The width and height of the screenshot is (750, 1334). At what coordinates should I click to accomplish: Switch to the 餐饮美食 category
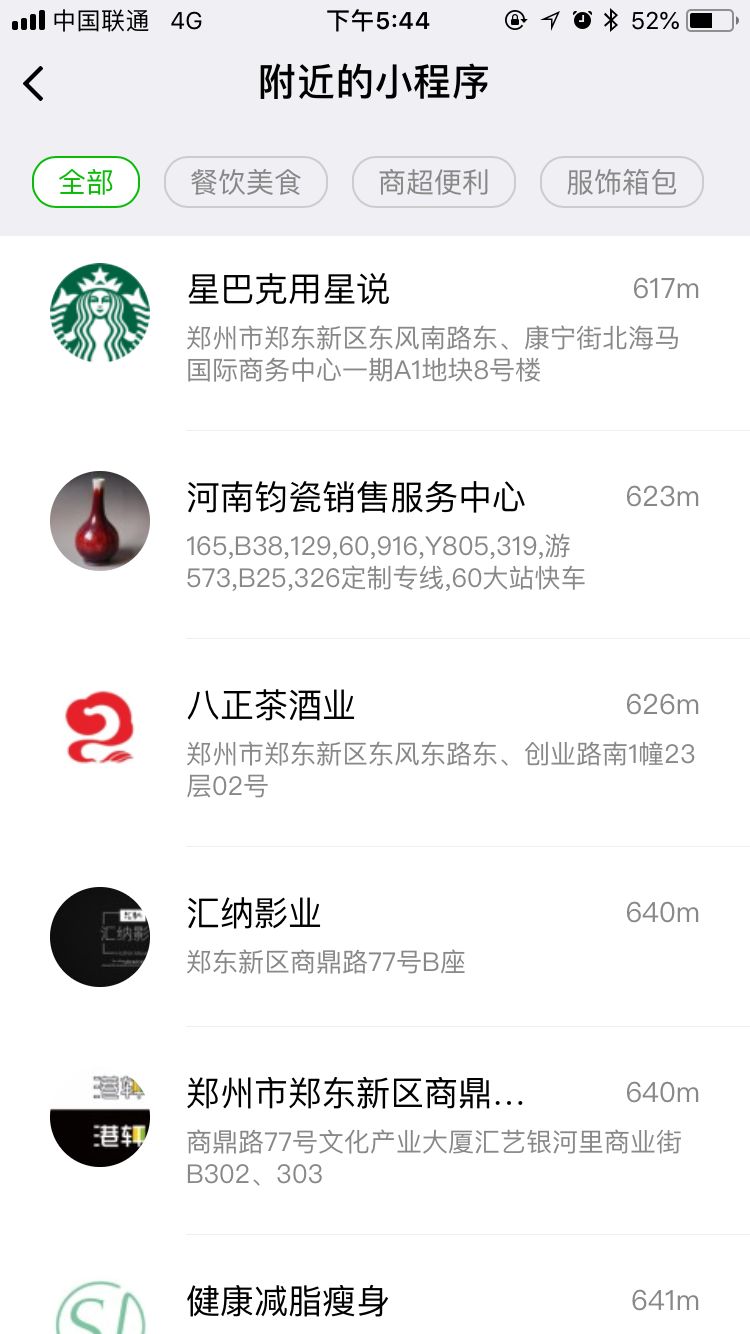pyautogui.click(x=246, y=183)
